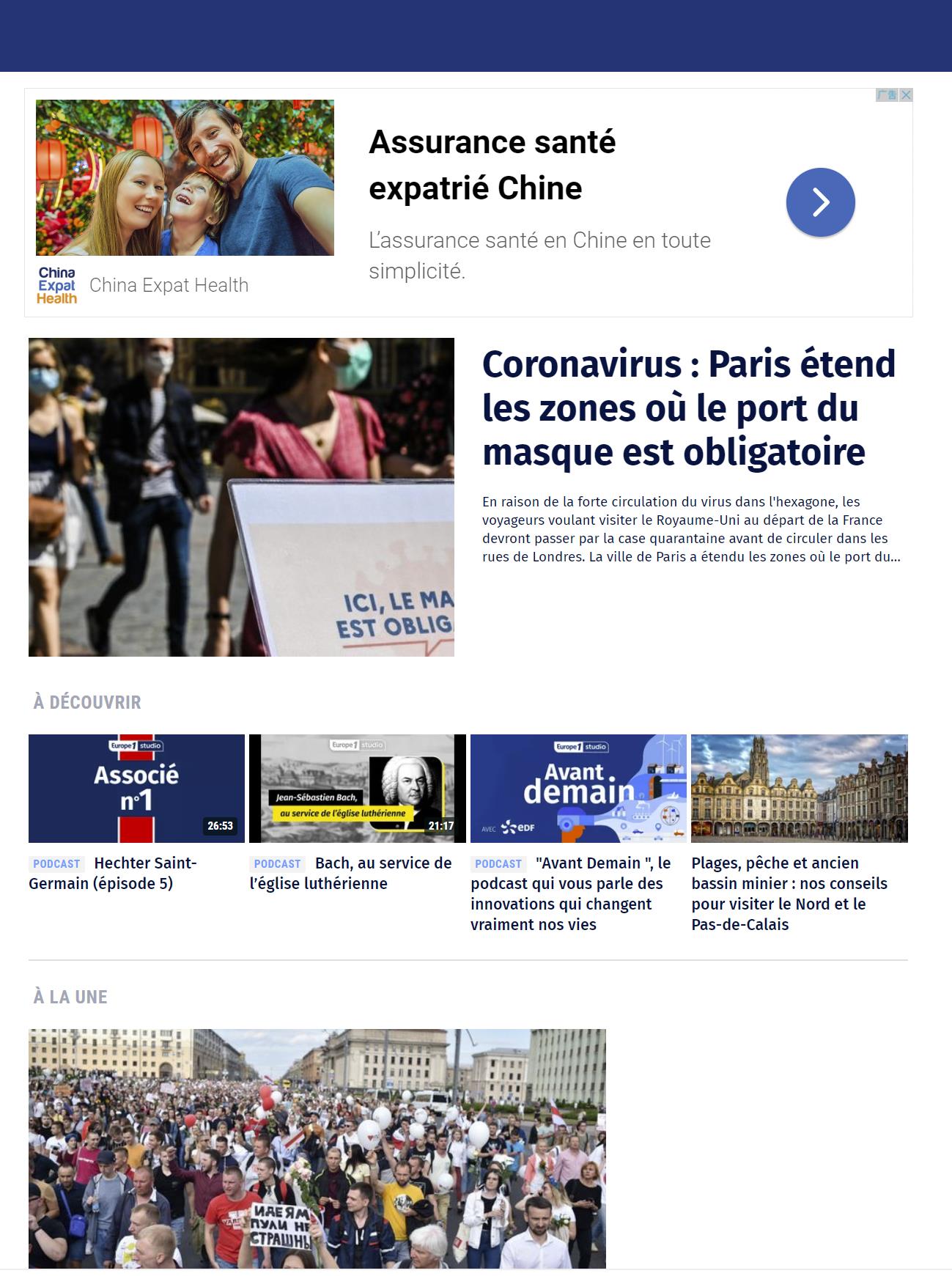Close the China Expat Health ad
952x1276 pixels.
[x=906, y=95]
